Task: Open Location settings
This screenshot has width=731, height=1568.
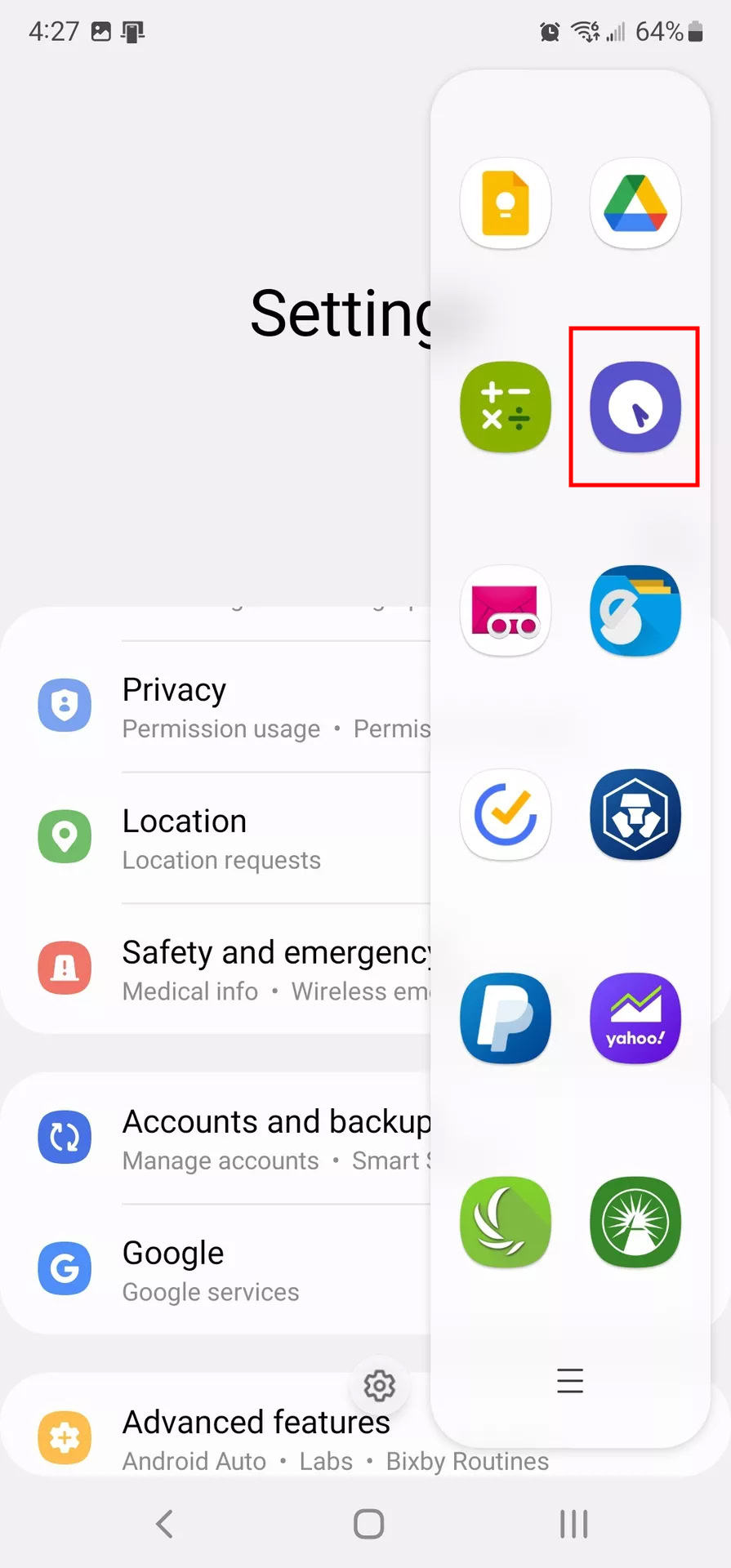Action: pos(216,838)
